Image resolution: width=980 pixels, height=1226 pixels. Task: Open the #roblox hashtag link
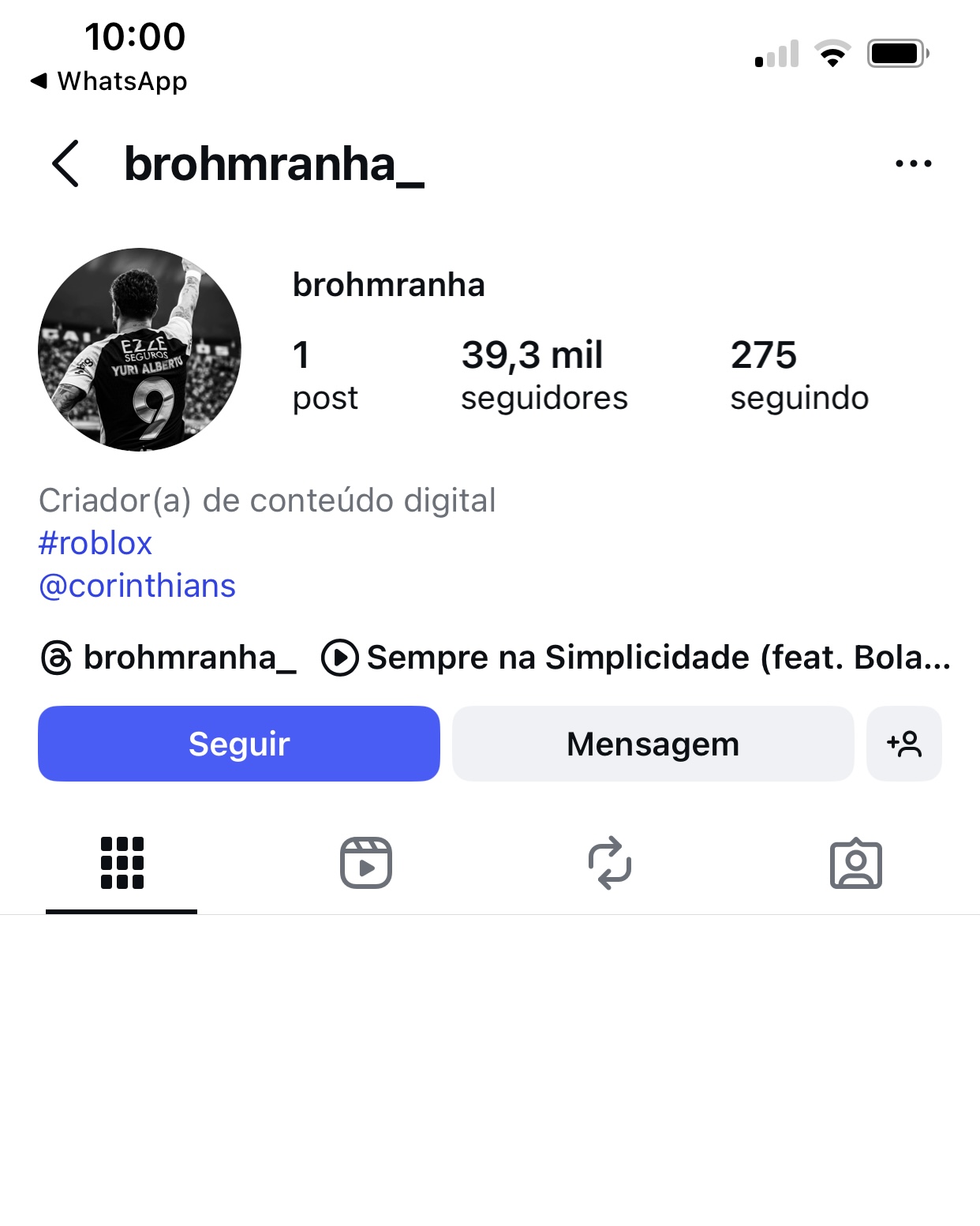coord(95,543)
